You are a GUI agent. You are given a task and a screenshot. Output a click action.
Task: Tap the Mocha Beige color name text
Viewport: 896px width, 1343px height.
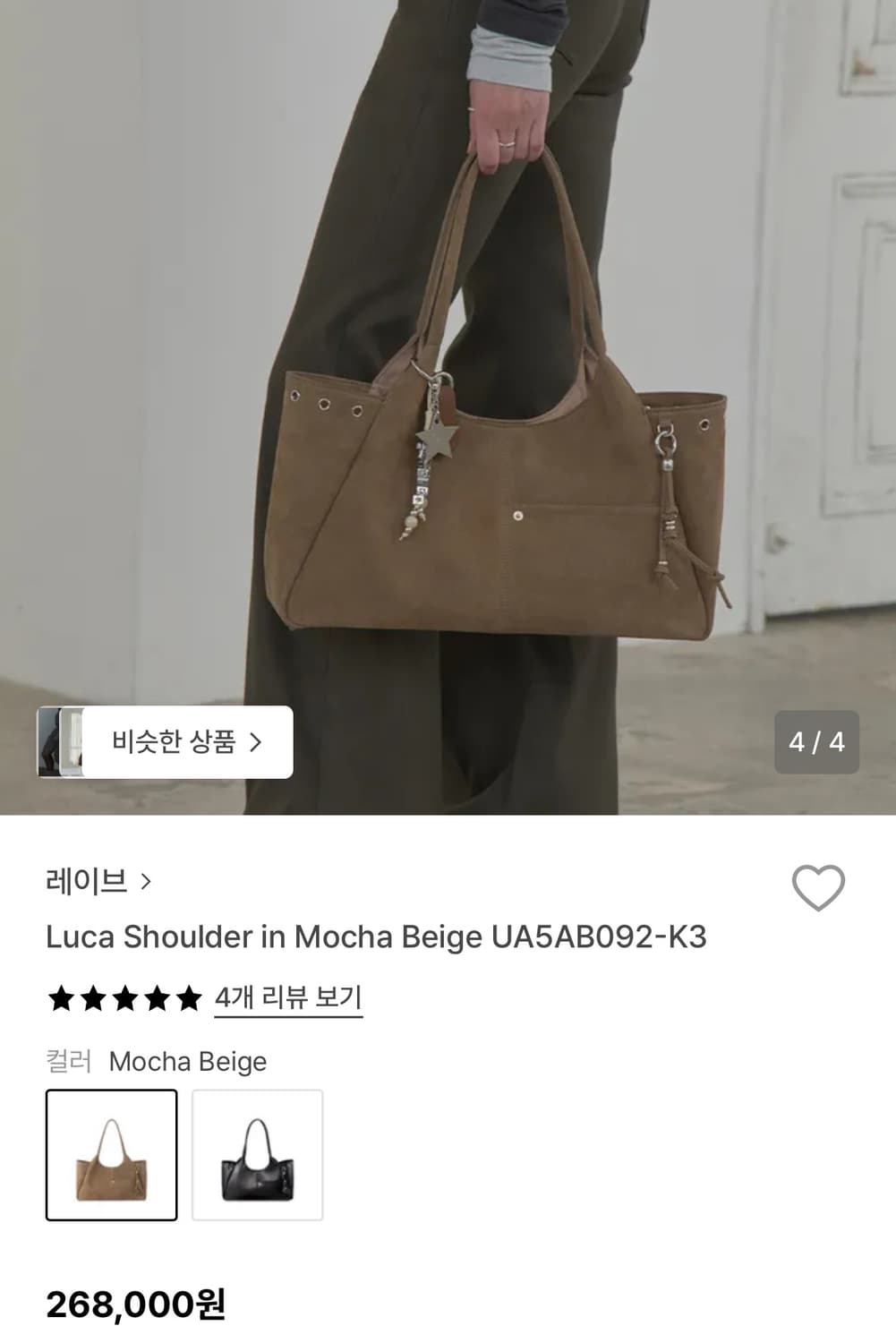[186, 1062]
